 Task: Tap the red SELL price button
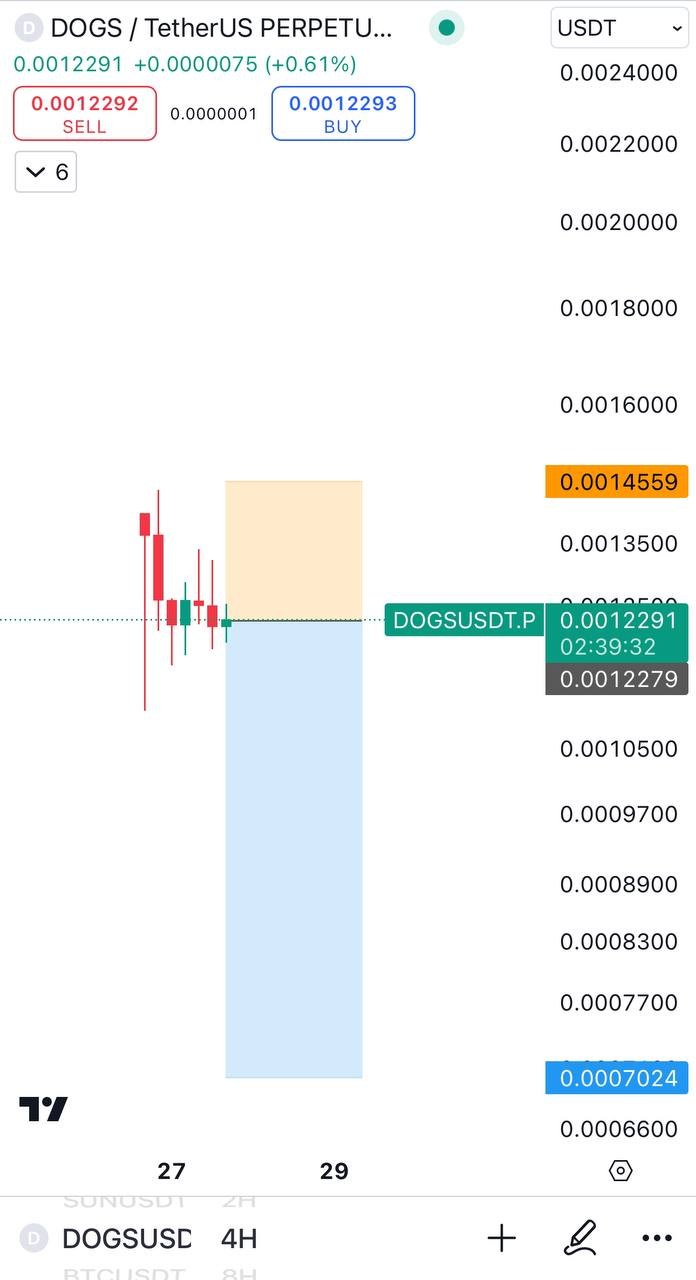84,113
